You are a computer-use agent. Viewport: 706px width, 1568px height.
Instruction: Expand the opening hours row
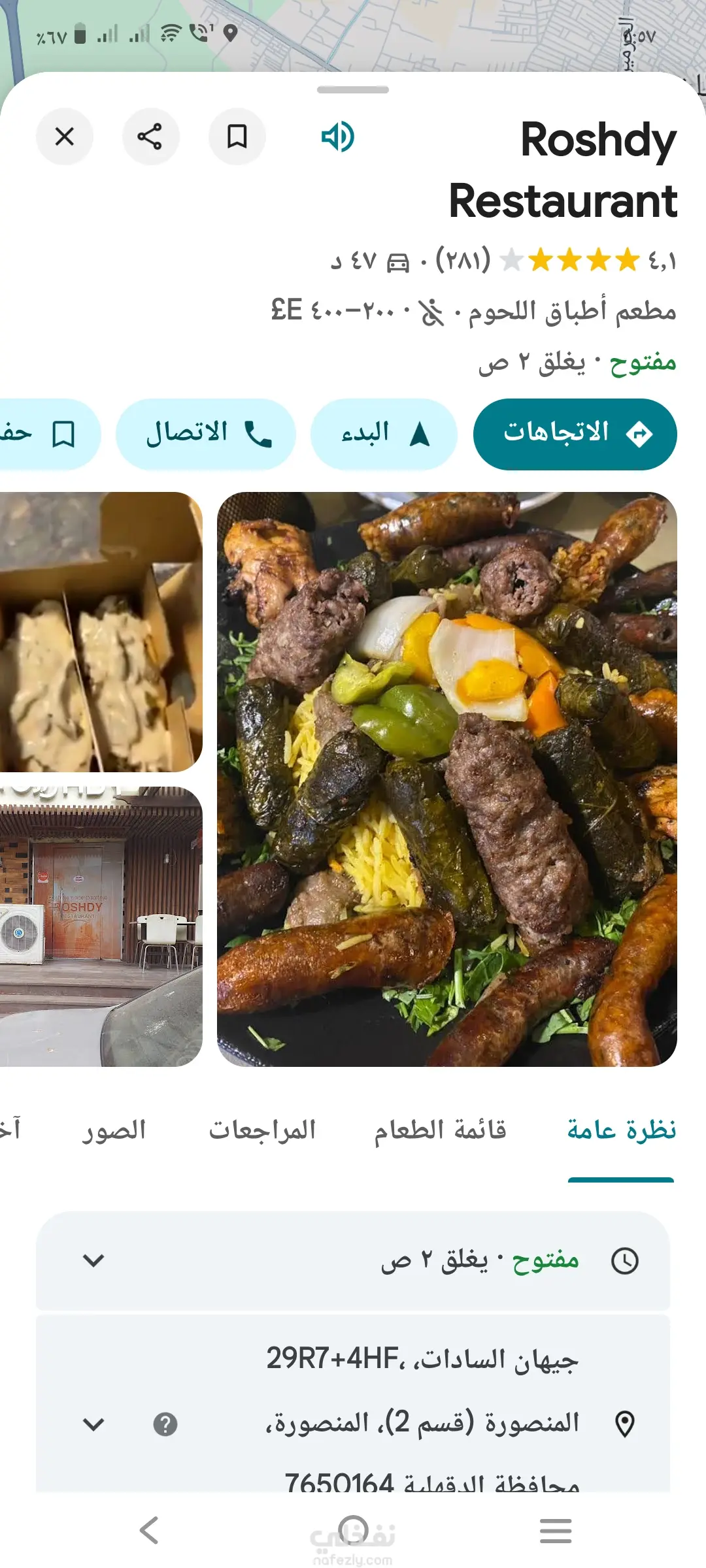click(x=94, y=1260)
